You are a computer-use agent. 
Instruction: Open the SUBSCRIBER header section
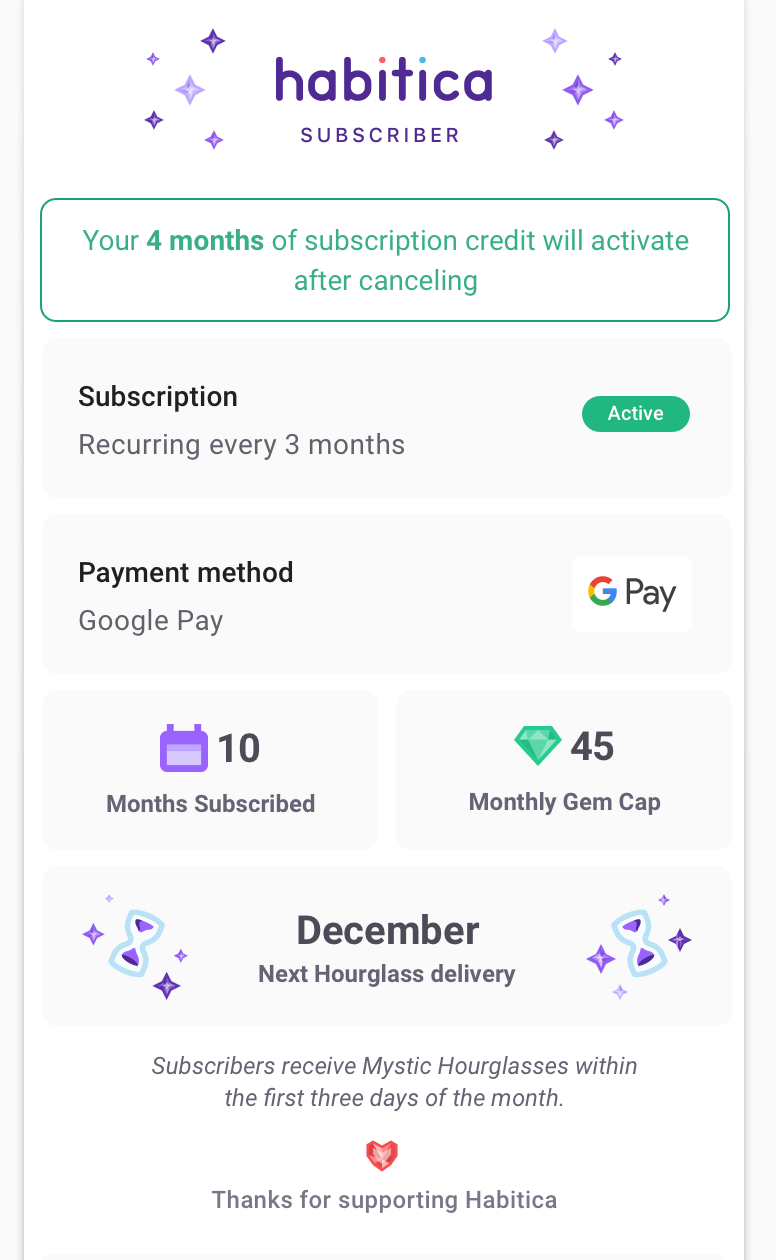pyautogui.click(x=379, y=134)
